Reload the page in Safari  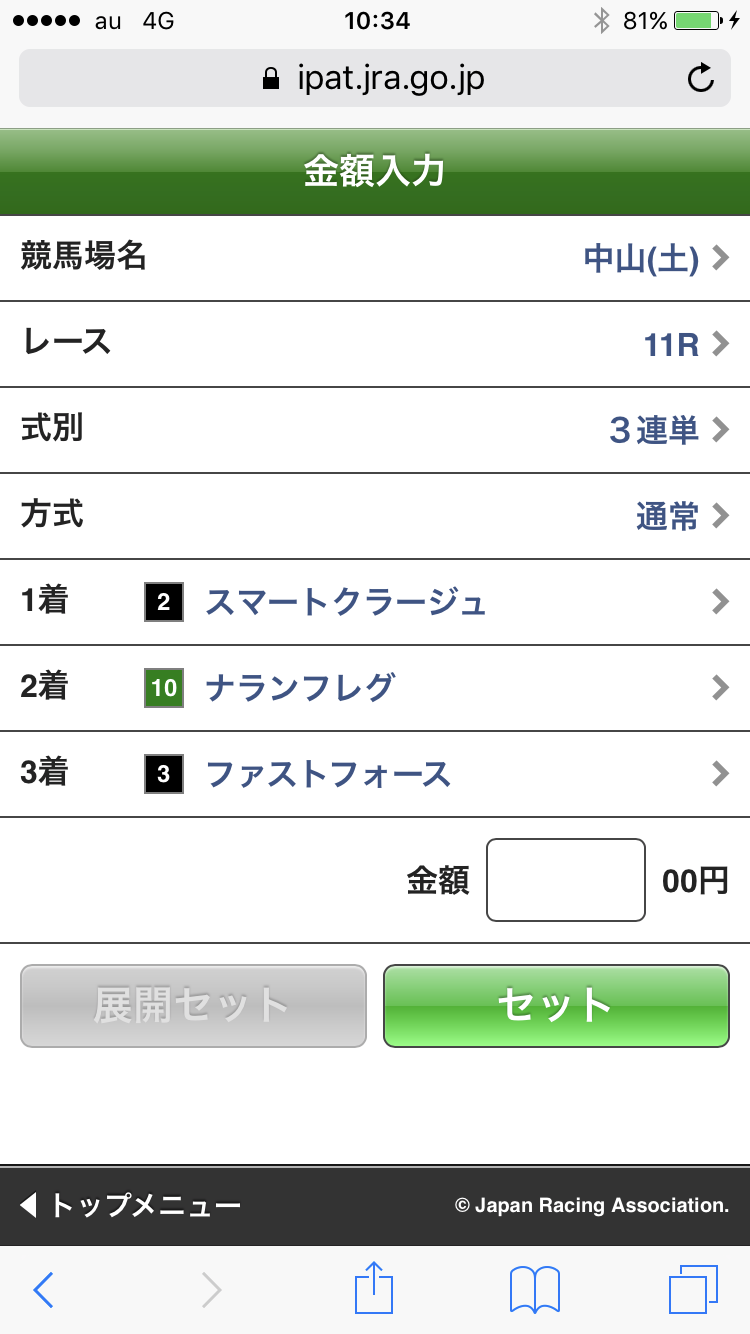pos(701,78)
